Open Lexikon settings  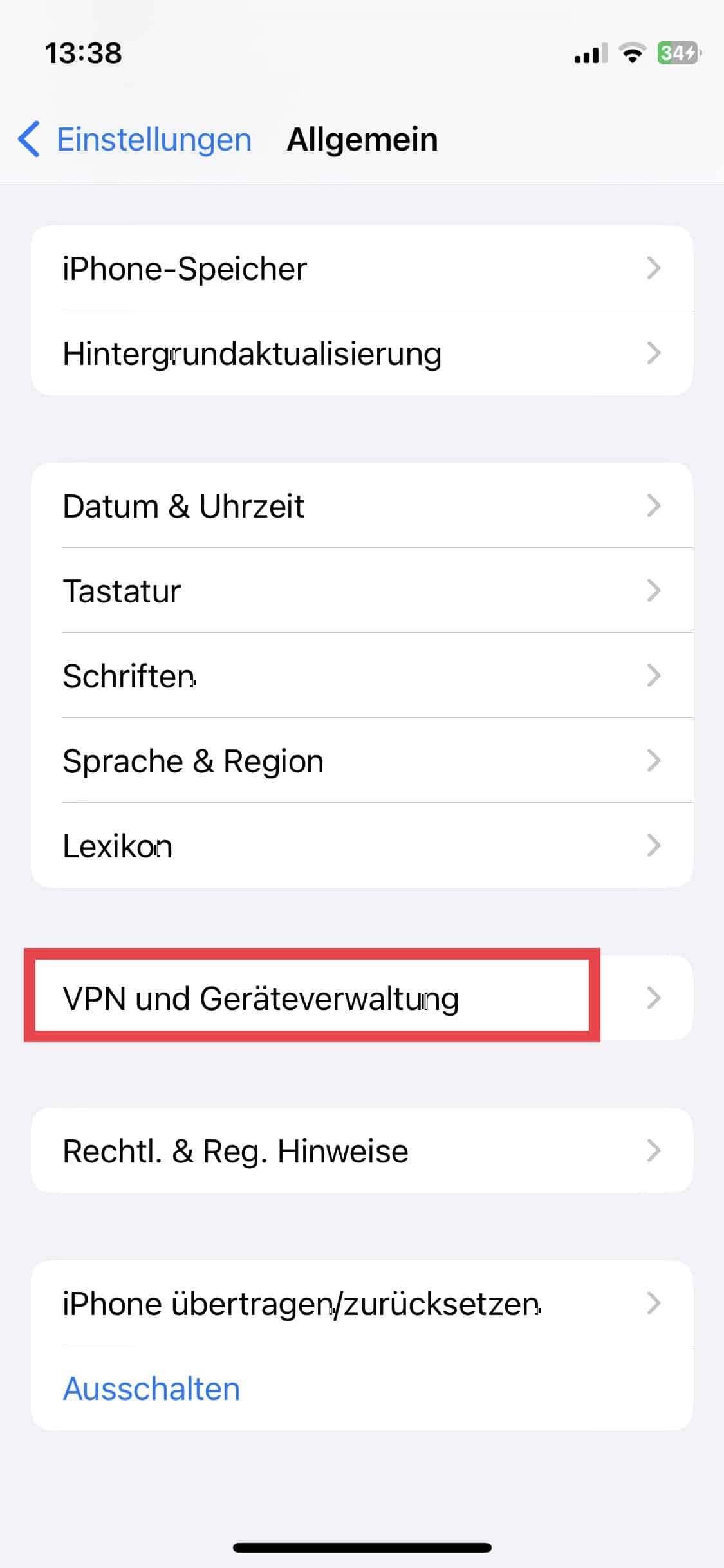point(360,846)
